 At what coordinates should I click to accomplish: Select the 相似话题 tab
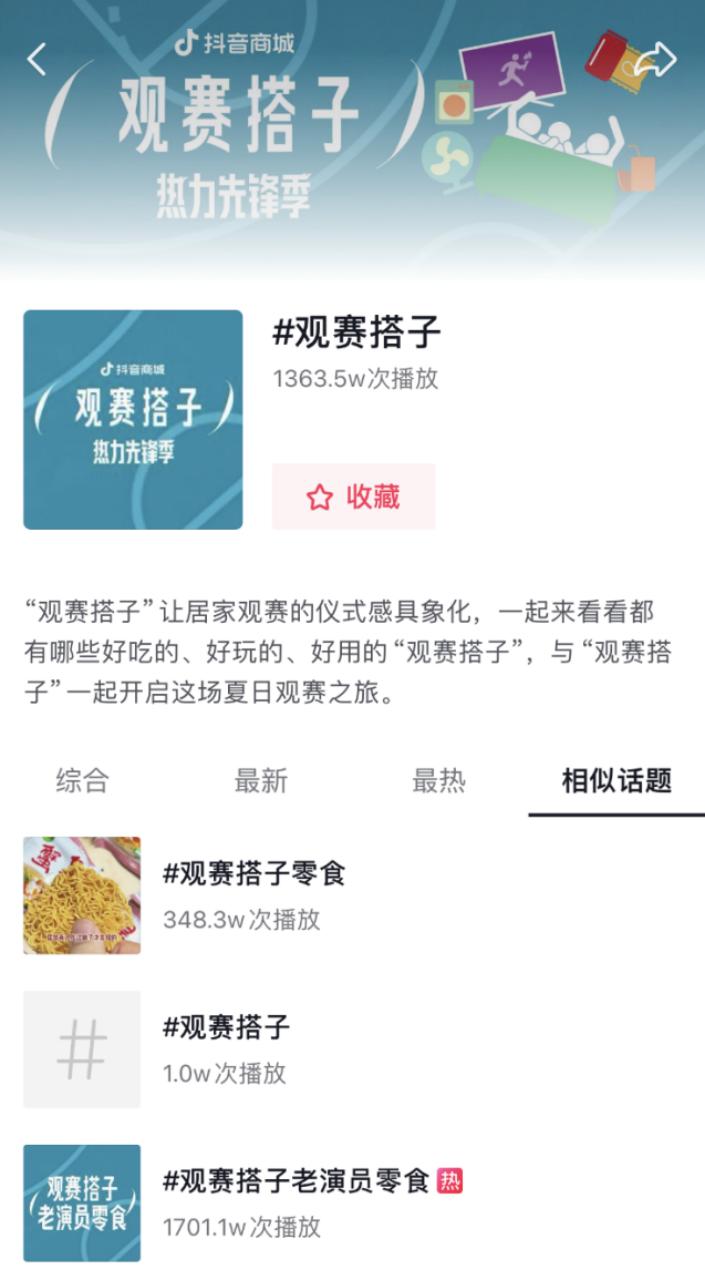tap(616, 781)
